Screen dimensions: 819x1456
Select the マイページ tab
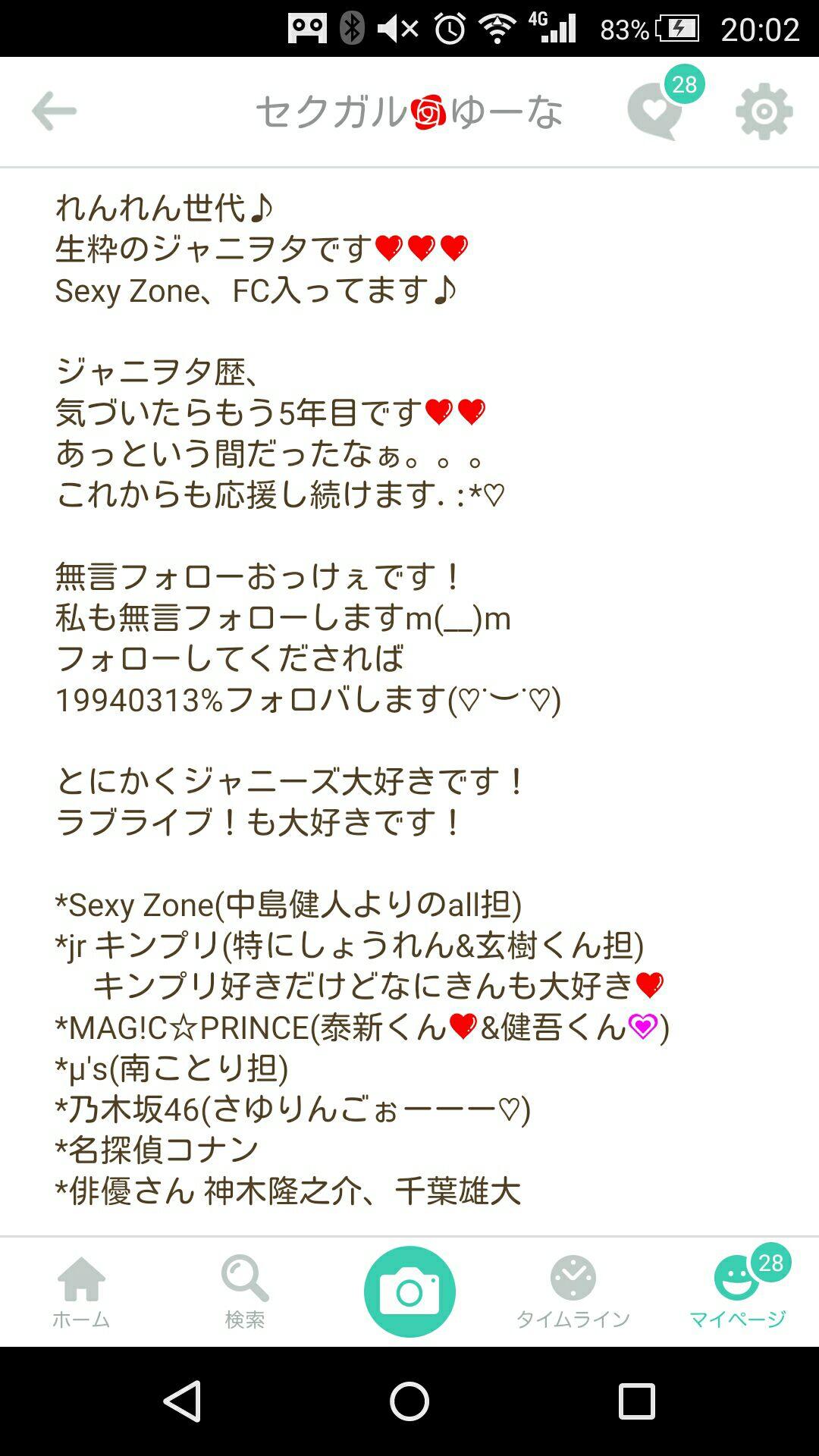tap(737, 1291)
